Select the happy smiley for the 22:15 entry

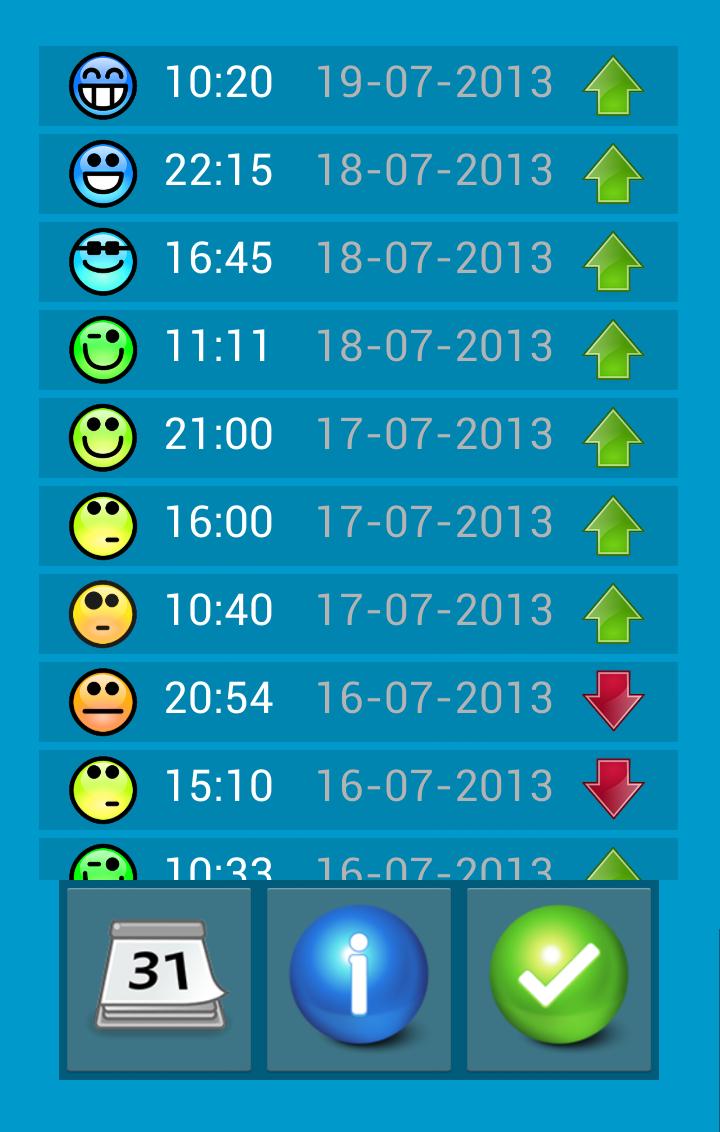(103, 172)
